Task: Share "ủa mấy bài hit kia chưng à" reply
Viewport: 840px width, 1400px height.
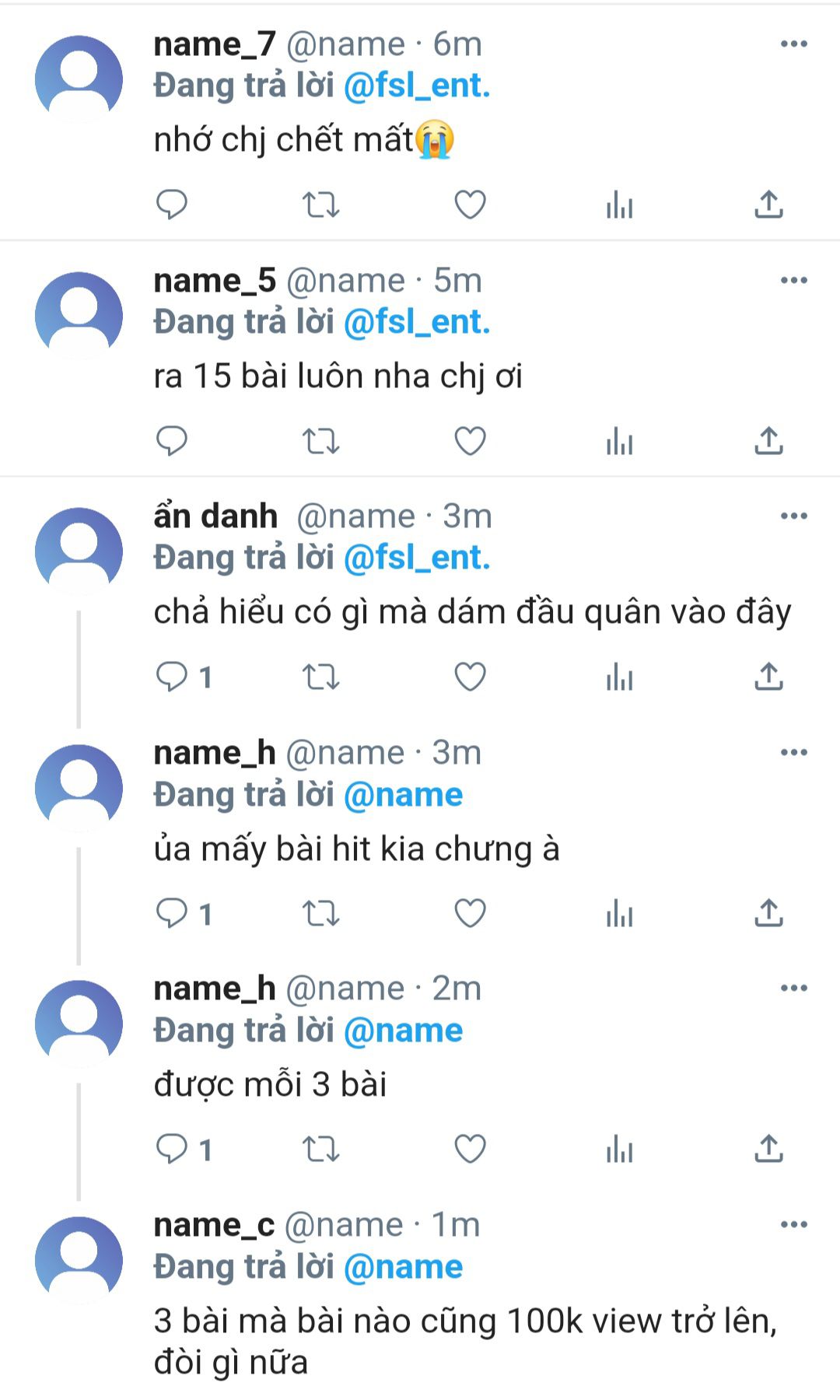Action: coord(768,913)
